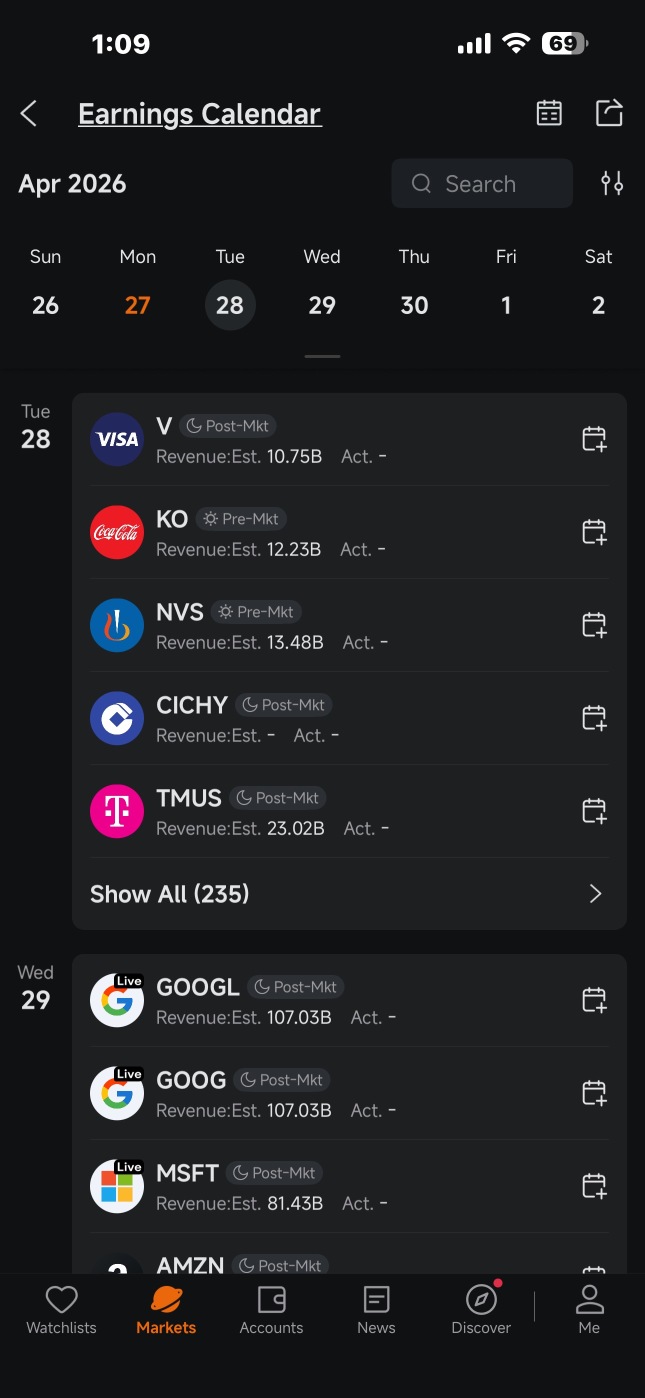This screenshot has height=1398, width=645.
Task: Open the NVS earnings row
Action: (x=349, y=625)
